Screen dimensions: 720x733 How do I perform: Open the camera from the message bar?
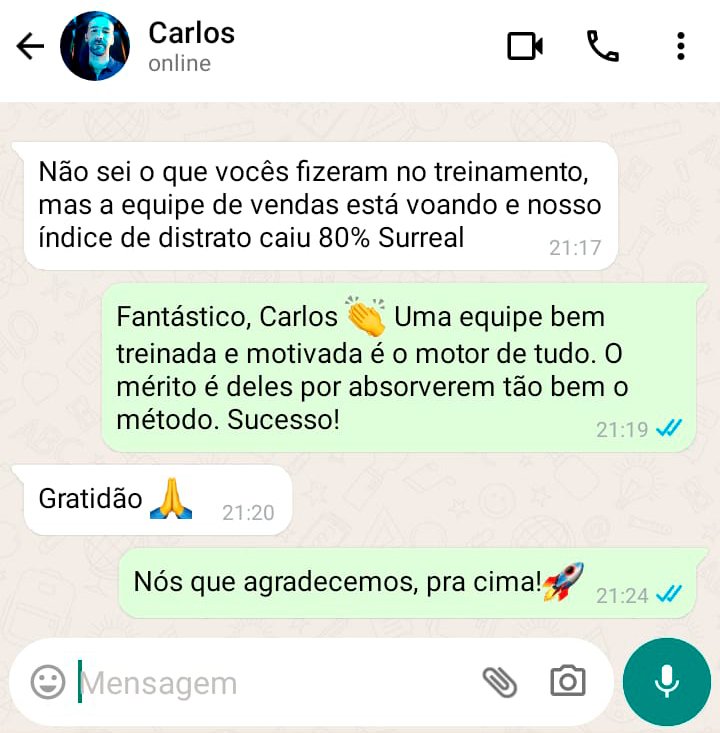pyautogui.click(x=567, y=682)
